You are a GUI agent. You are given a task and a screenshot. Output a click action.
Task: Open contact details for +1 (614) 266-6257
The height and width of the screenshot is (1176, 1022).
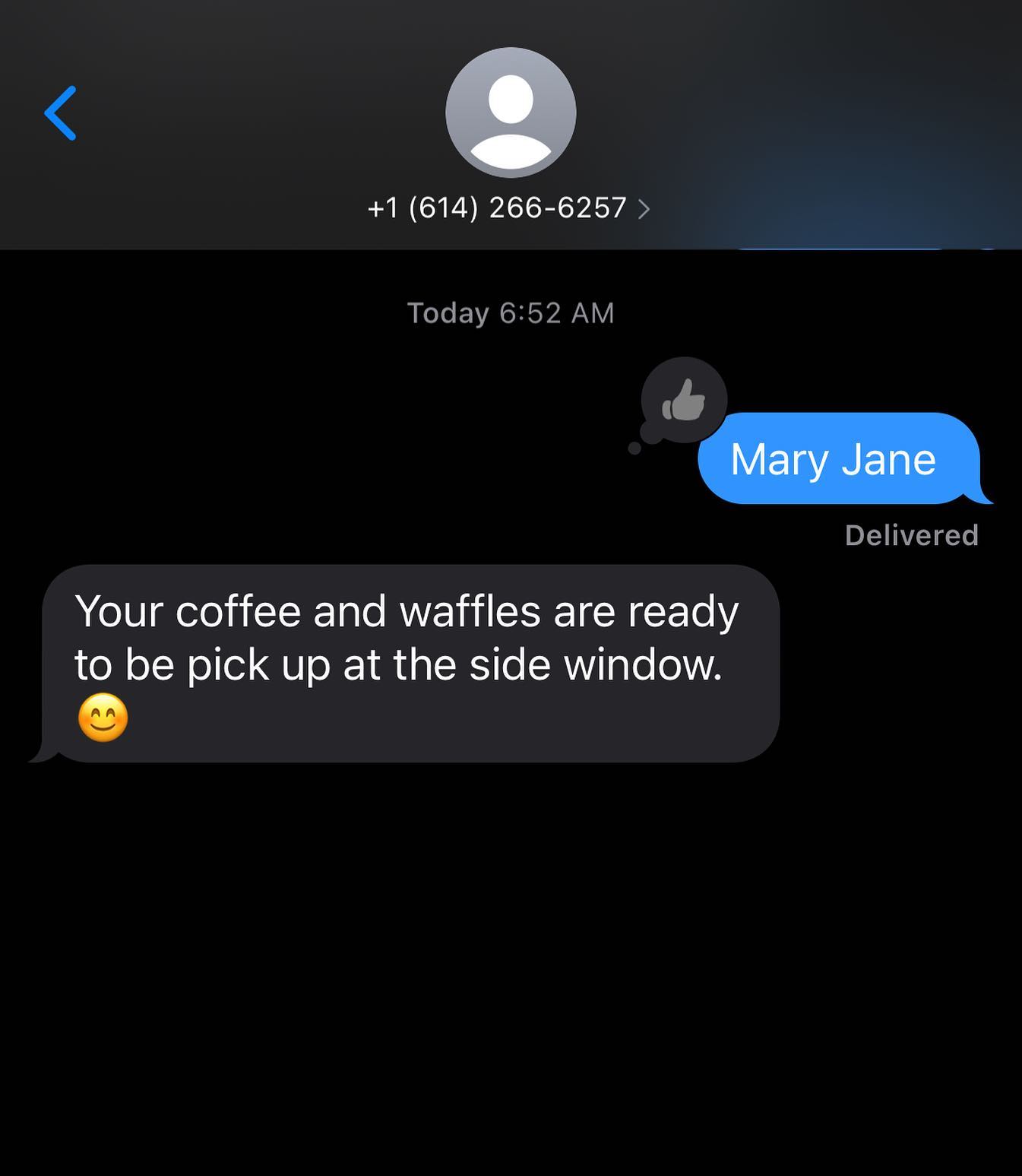click(508, 208)
